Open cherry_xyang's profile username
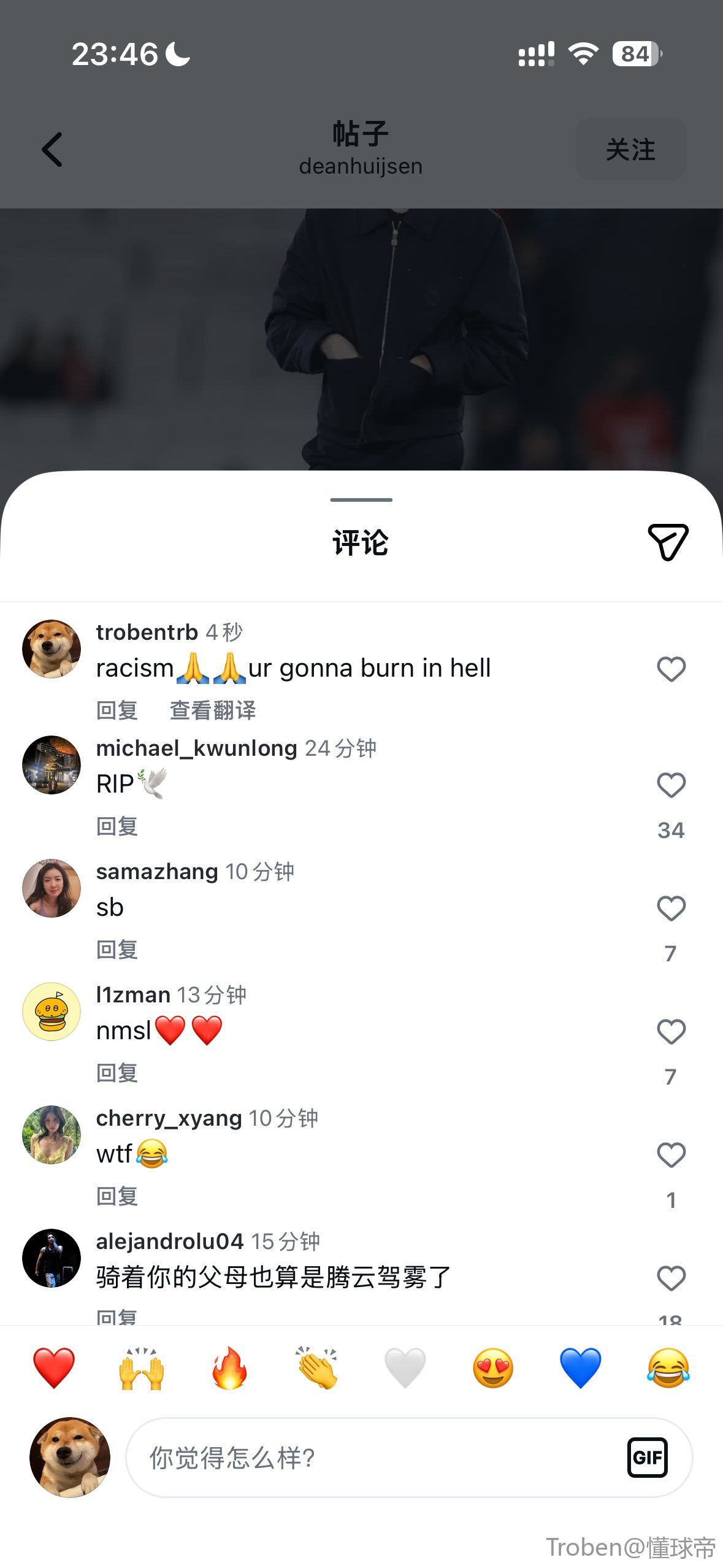 click(169, 1118)
